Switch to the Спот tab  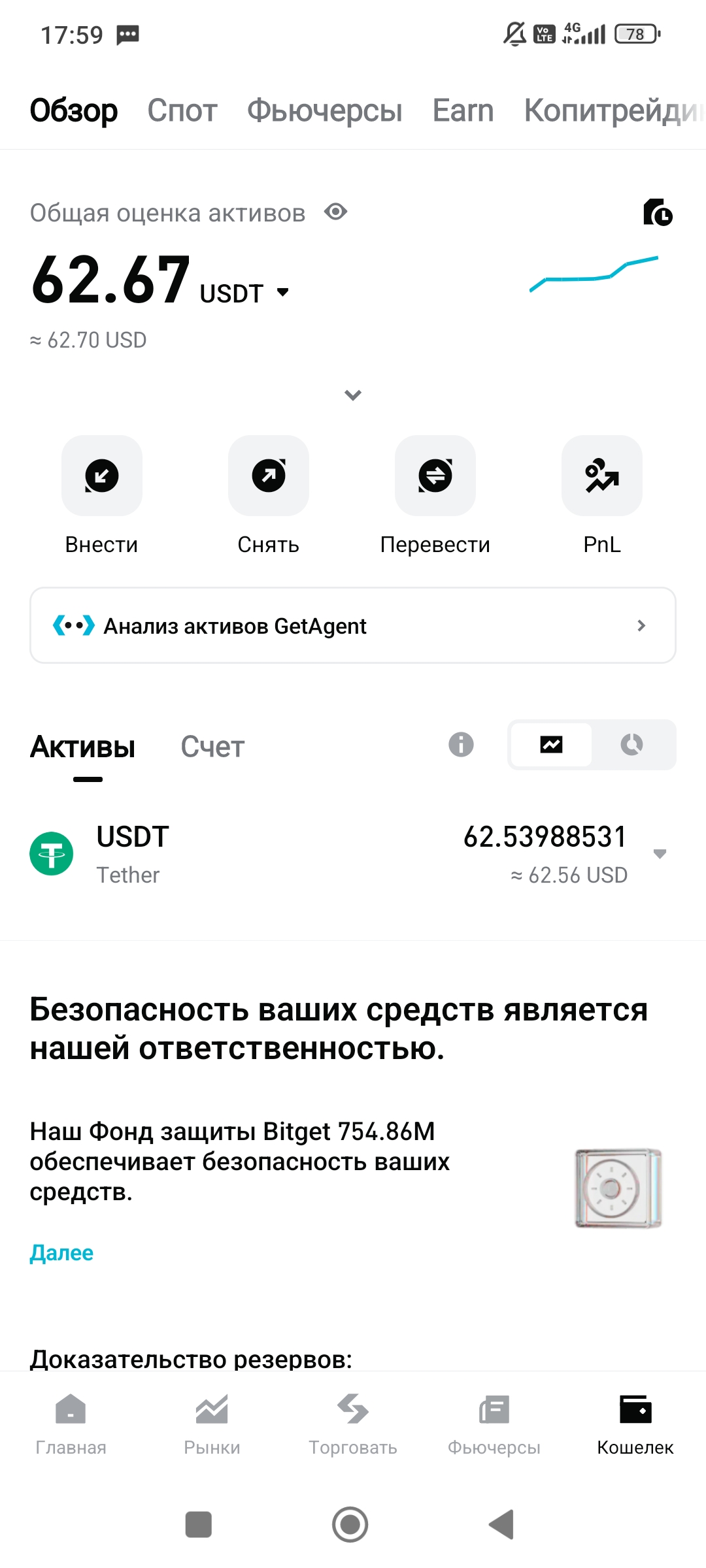(182, 110)
